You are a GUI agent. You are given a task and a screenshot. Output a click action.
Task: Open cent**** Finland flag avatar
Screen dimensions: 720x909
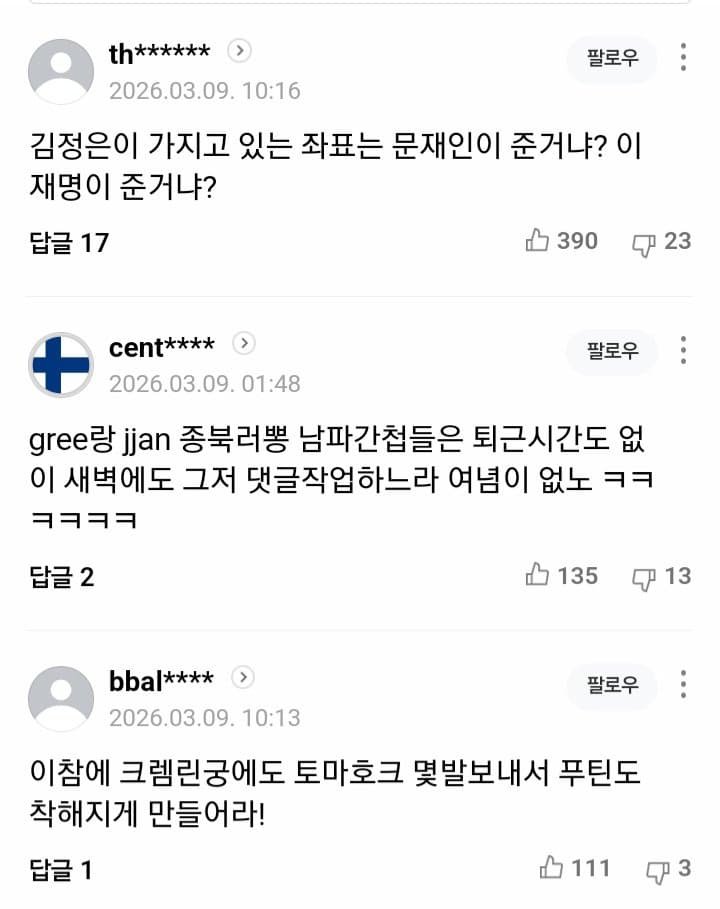coord(61,365)
